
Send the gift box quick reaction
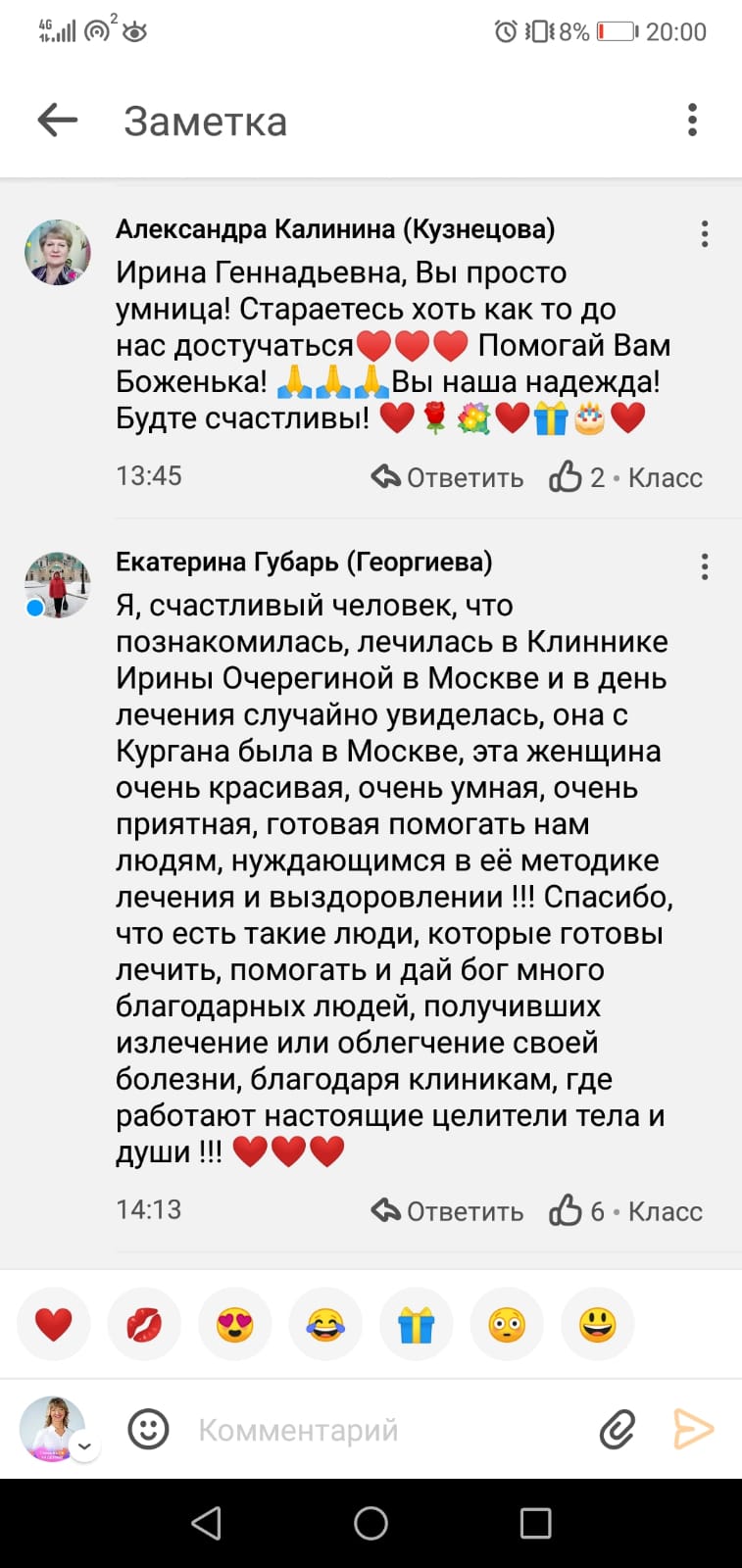(417, 1325)
